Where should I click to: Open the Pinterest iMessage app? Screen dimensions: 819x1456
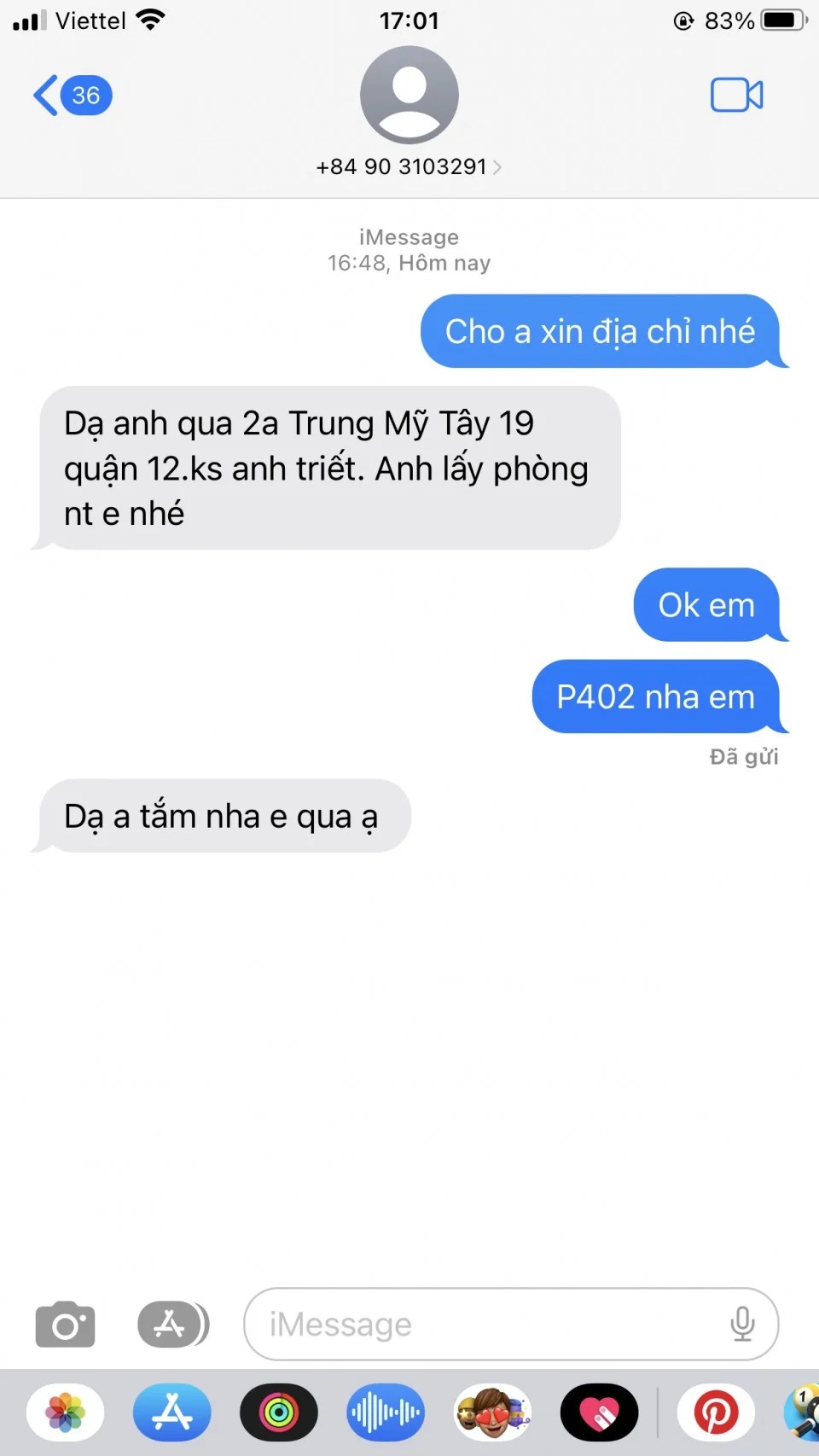click(715, 1412)
